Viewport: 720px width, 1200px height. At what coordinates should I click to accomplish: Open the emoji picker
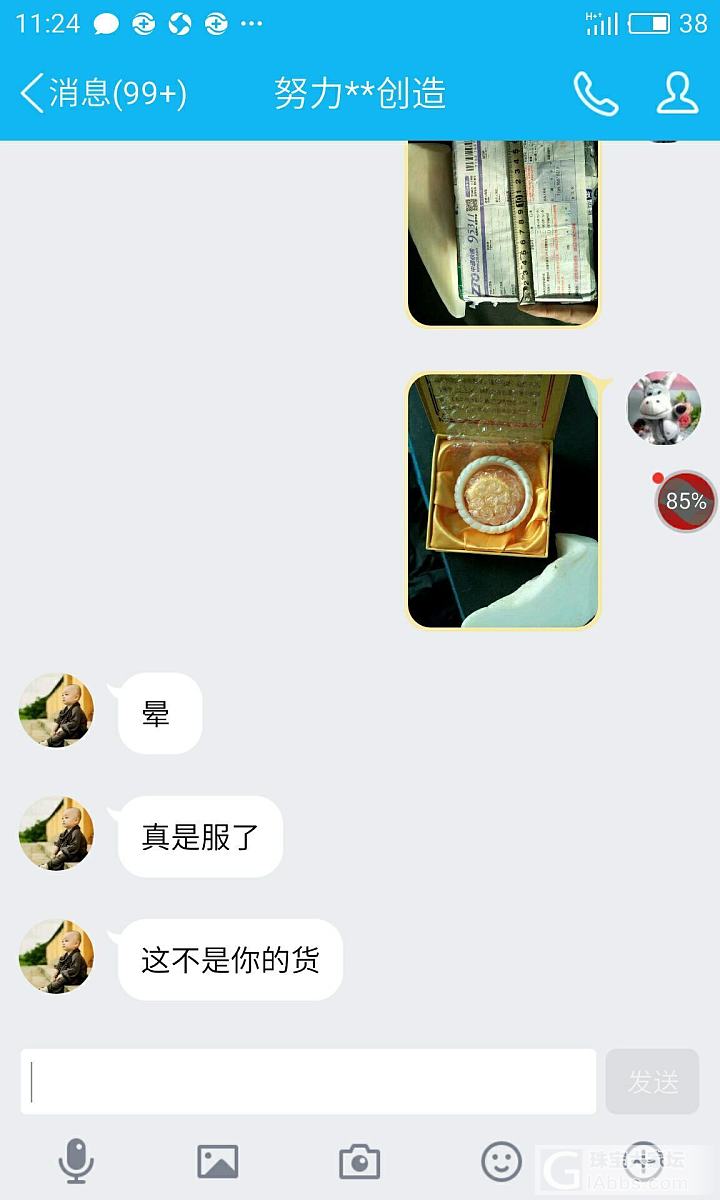(x=501, y=1161)
